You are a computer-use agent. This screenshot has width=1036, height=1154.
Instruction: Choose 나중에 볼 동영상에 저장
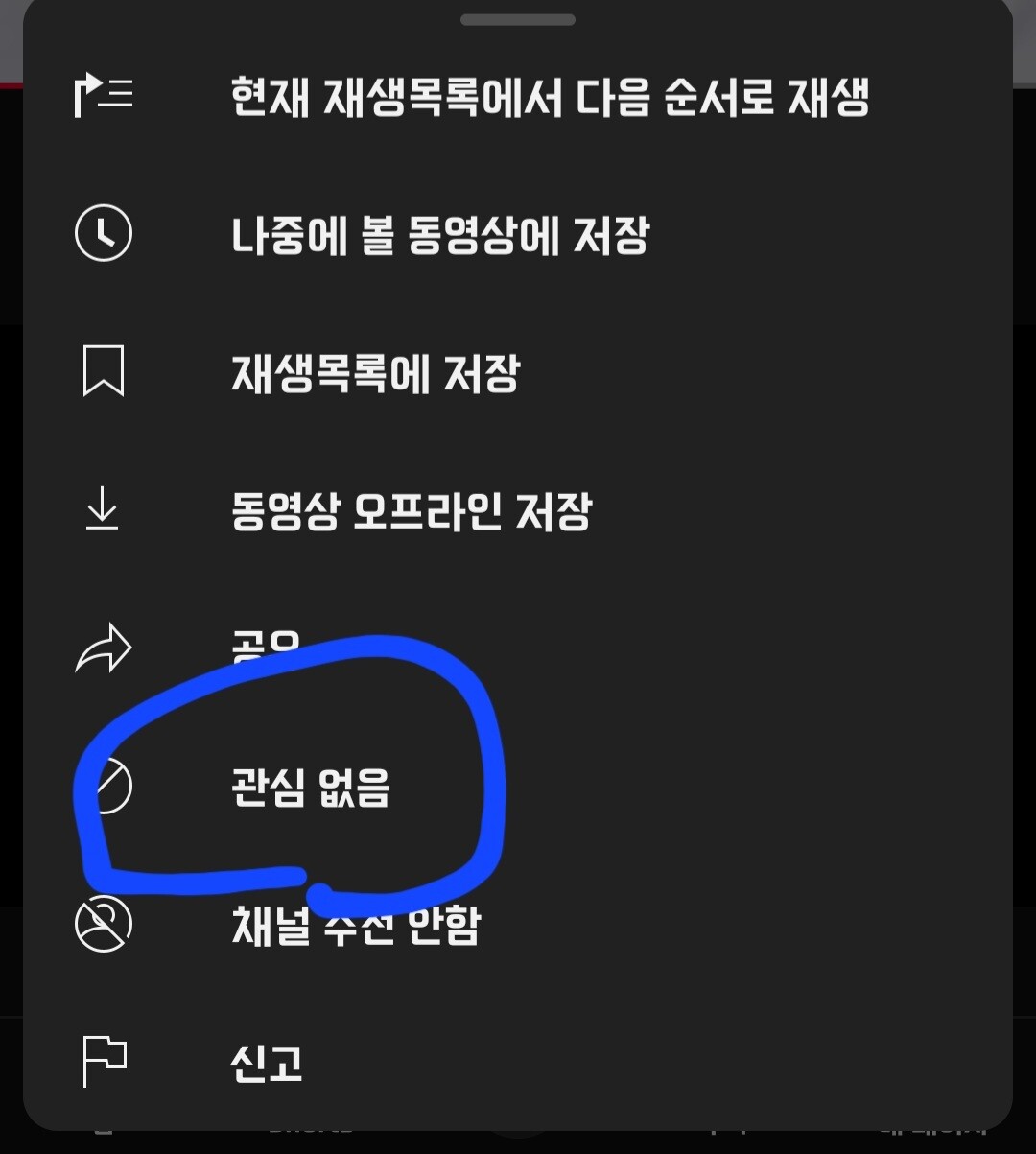[x=518, y=235]
